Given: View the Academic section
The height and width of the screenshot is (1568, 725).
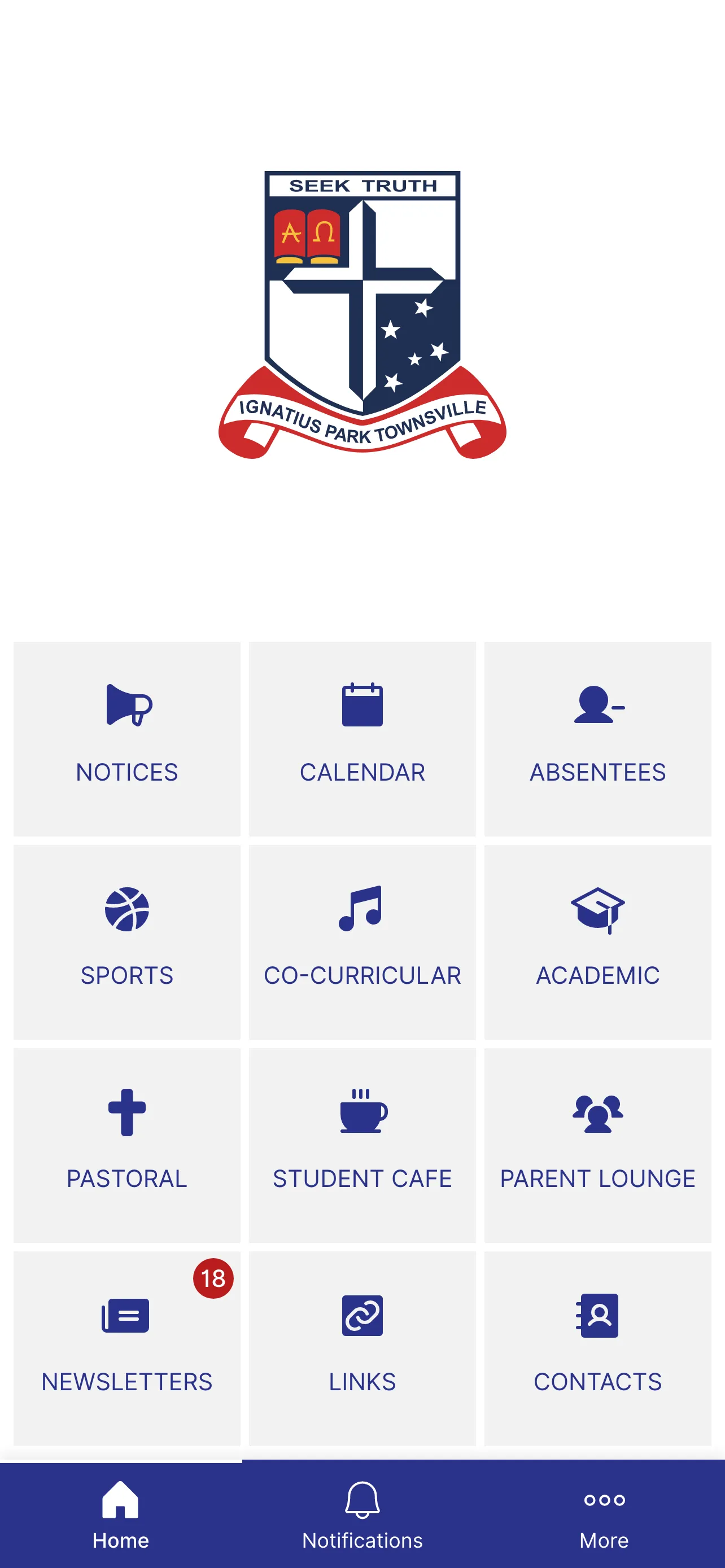Looking at the screenshot, I should pyautogui.click(x=598, y=941).
